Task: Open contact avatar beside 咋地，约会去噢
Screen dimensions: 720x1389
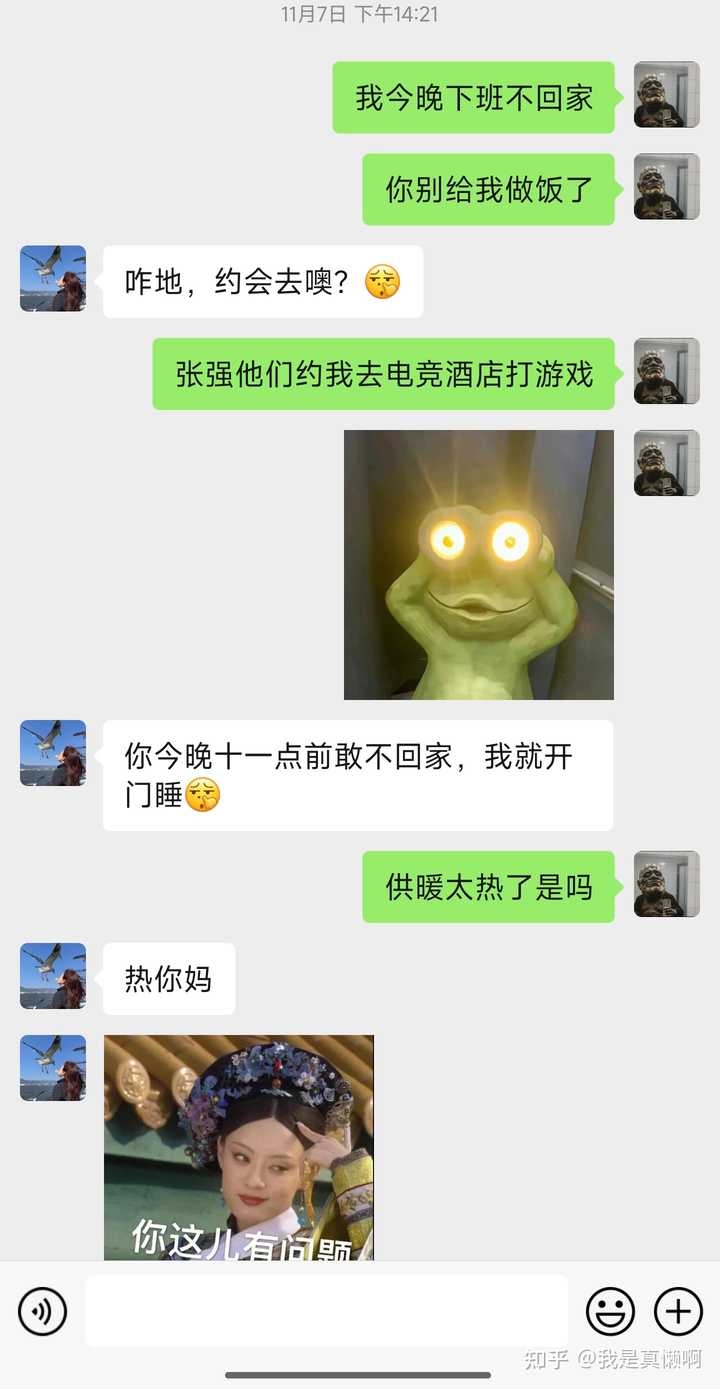Action: pos(53,279)
